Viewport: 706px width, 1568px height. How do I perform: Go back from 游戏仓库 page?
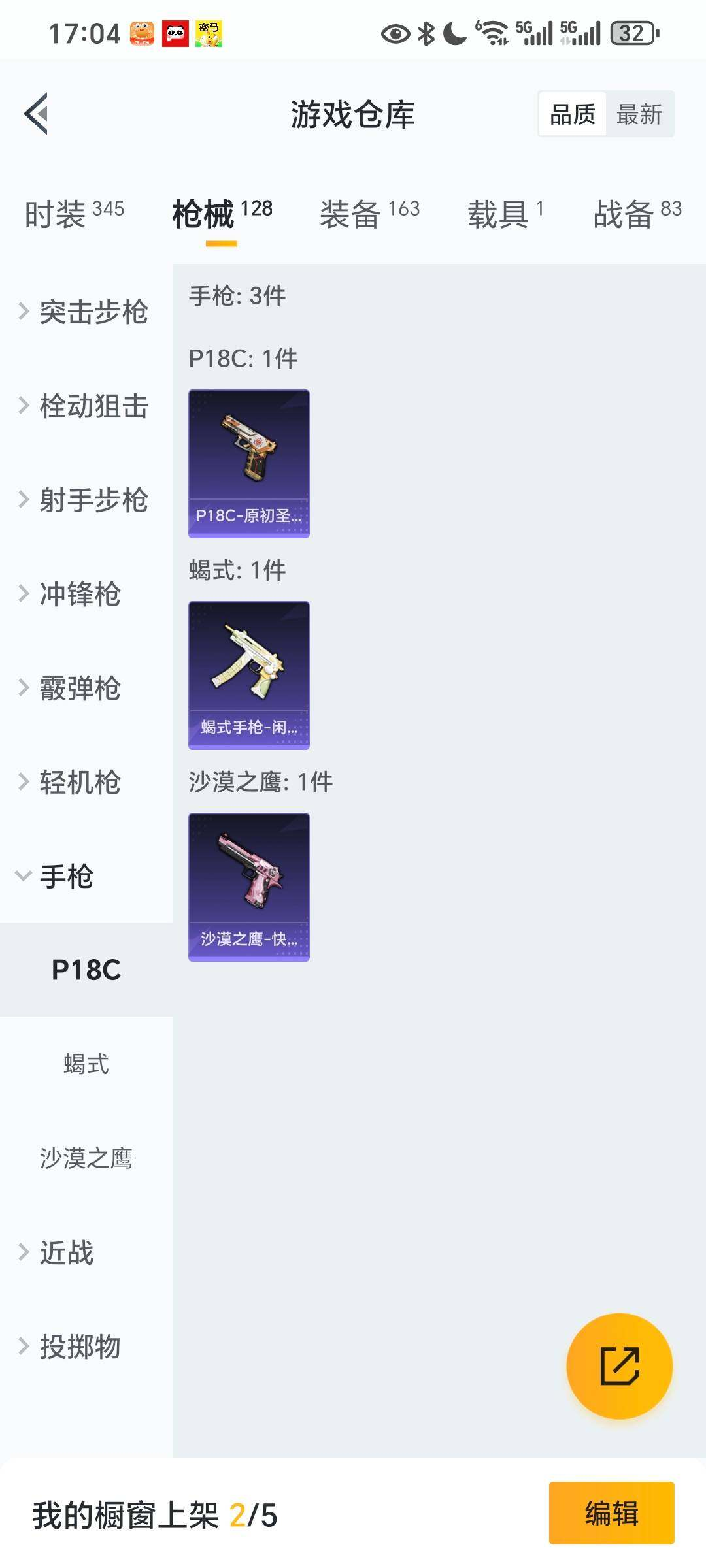coord(37,114)
